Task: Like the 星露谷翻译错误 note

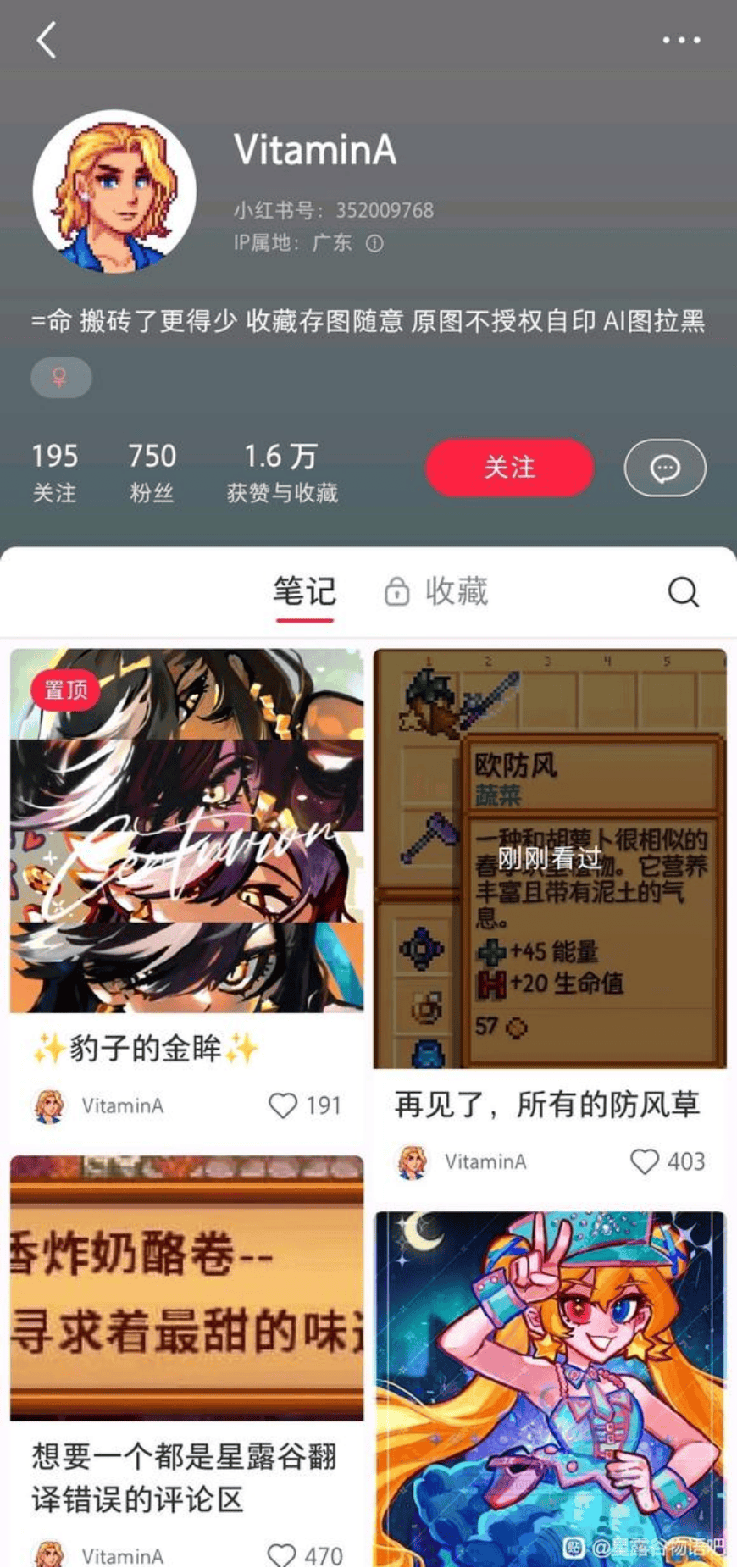Action: [282, 1554]
